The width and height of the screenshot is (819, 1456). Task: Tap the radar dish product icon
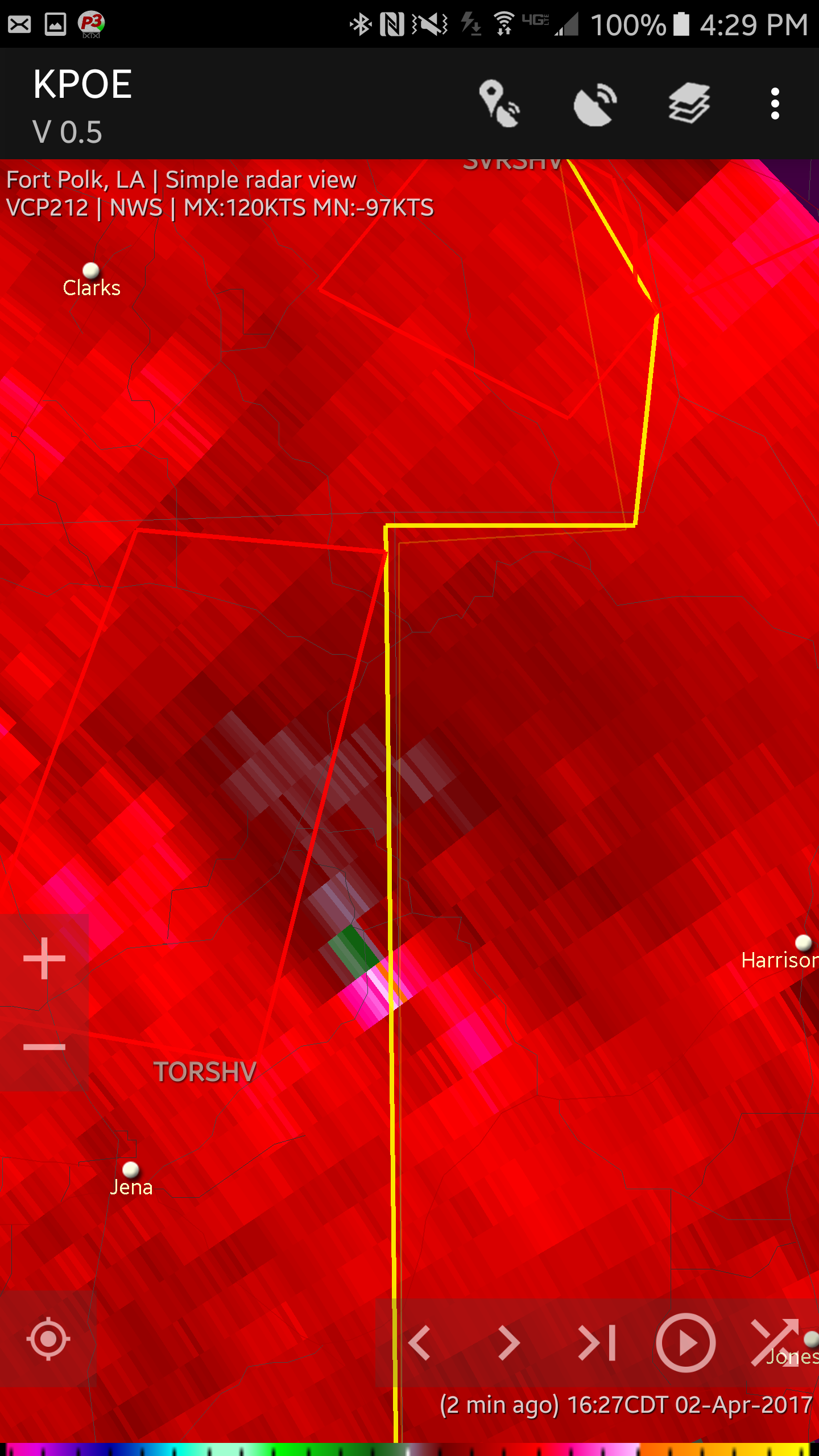[595, 104]
